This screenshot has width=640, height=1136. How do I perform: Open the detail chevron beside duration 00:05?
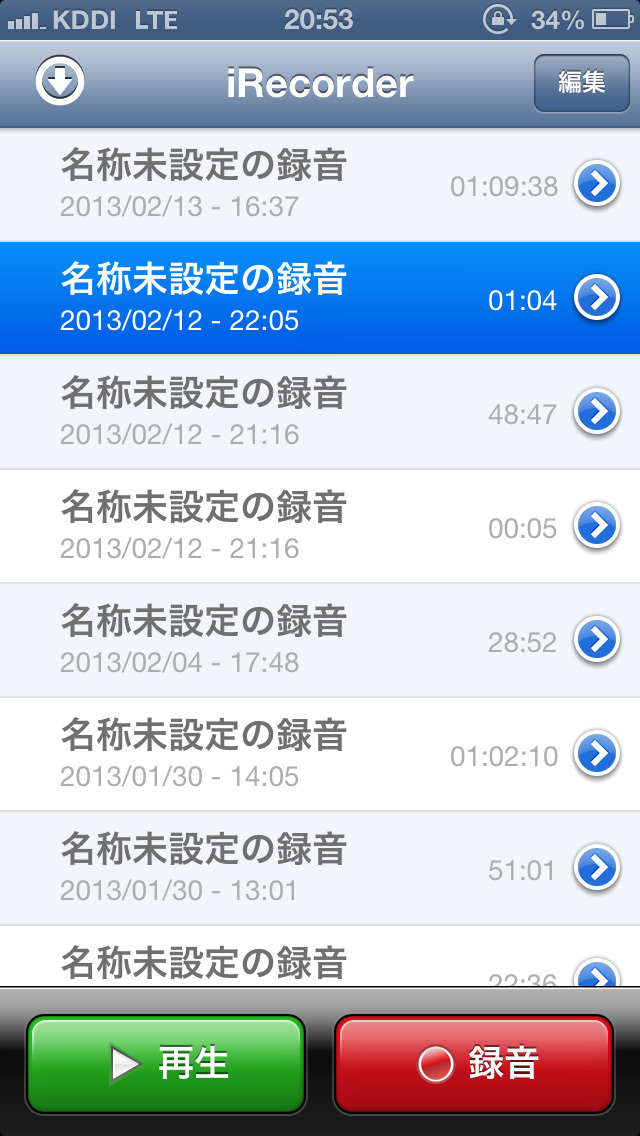point(597,526)
